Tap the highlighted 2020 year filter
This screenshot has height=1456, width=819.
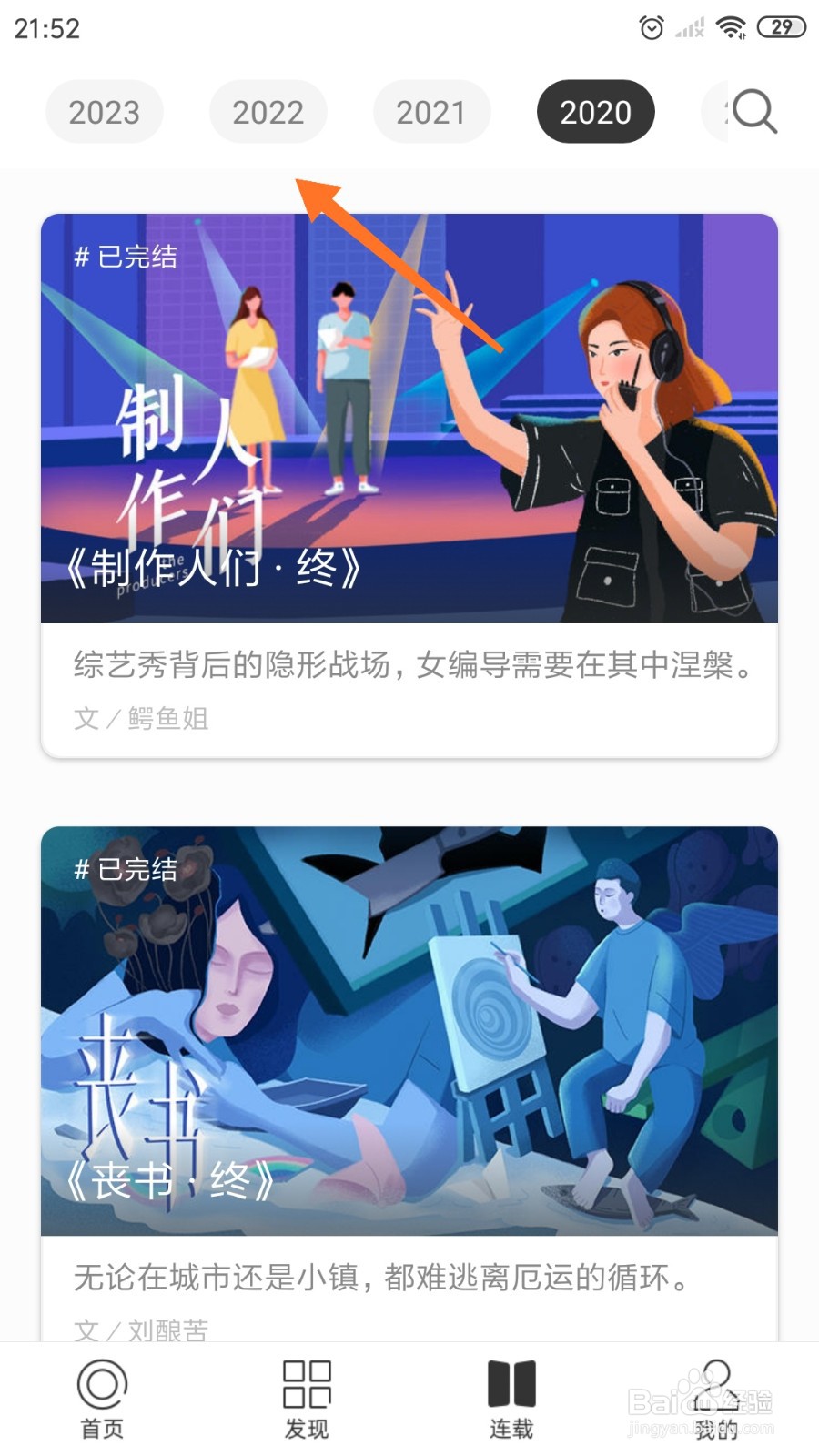click(x=595, y=111)
